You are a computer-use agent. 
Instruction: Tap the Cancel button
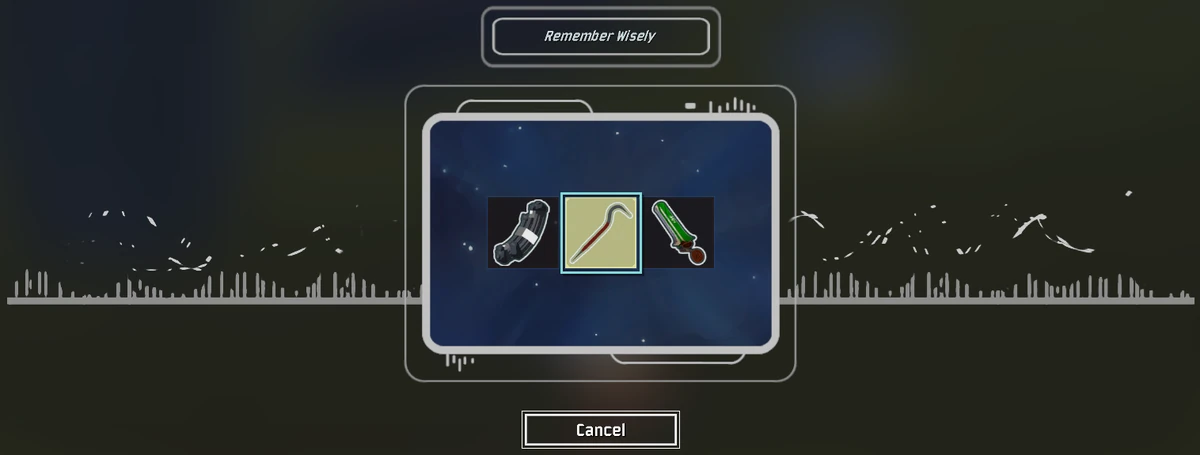pyautogui.click(x=600, y=430)
